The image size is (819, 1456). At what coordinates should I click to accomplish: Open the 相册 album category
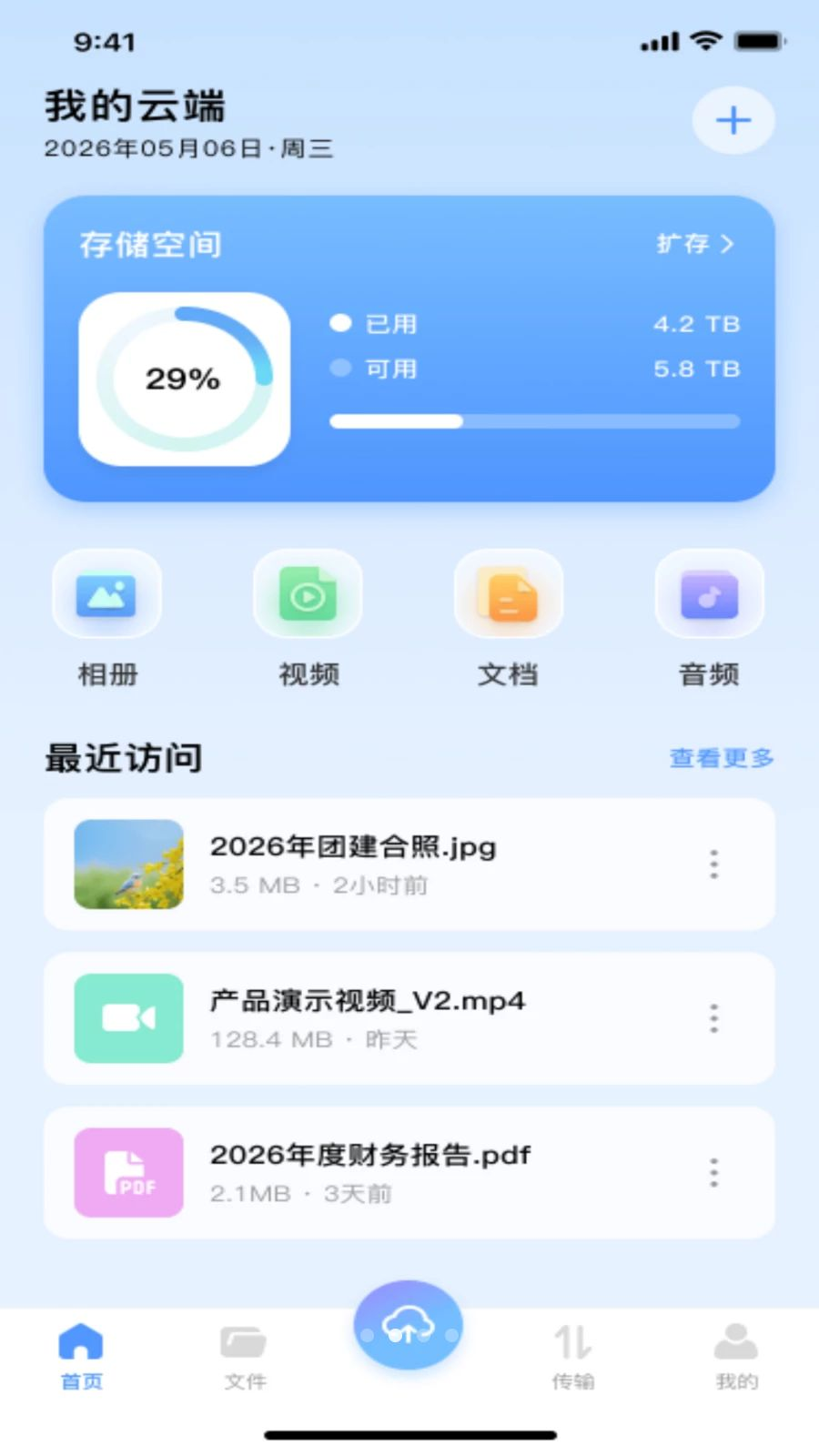pos(107,620)
